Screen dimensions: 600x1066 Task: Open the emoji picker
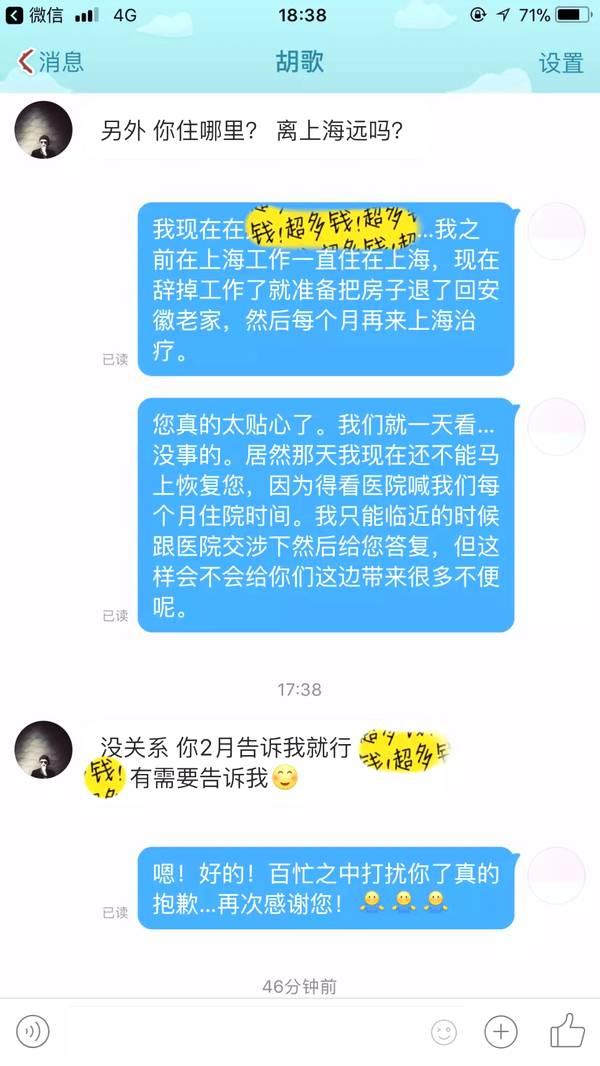[x=444, y=1033]
